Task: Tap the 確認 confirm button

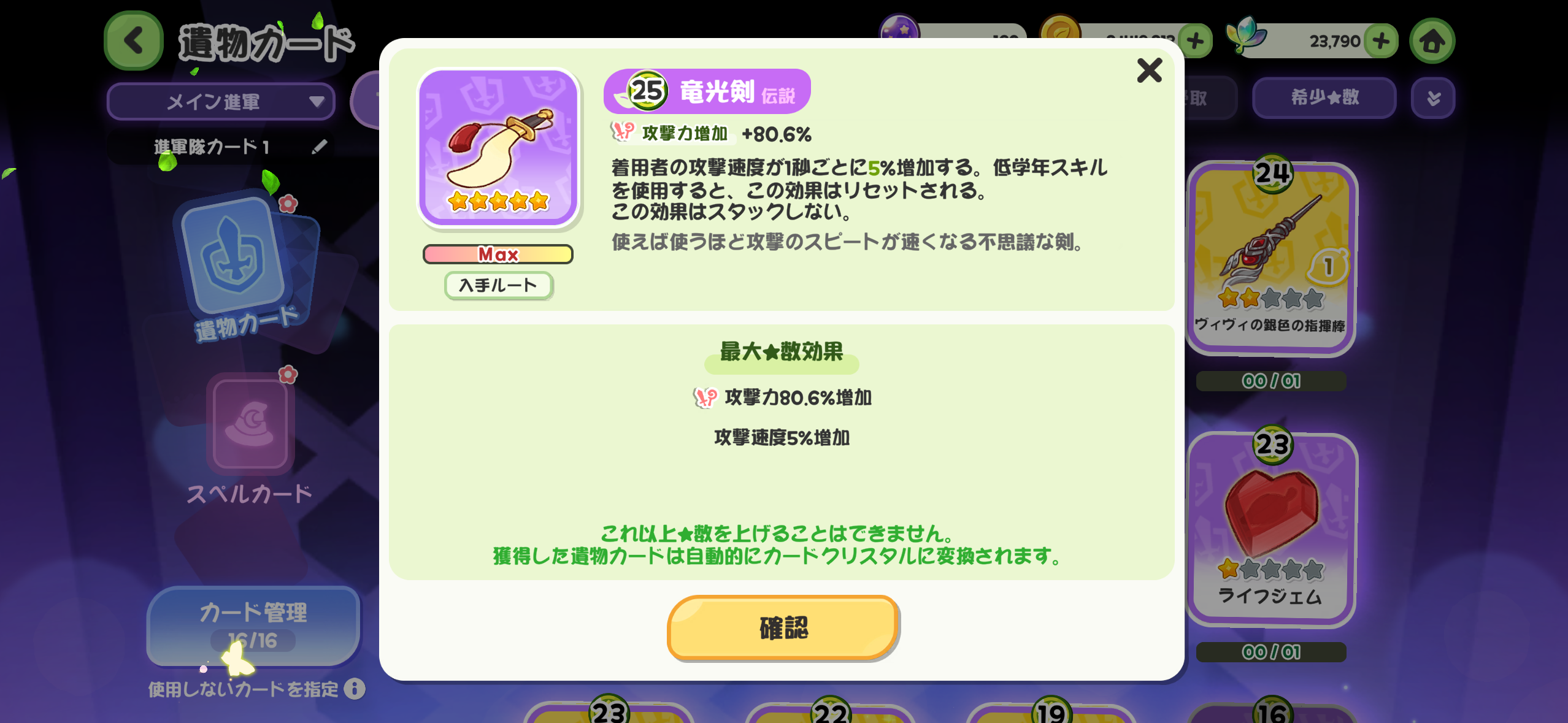Action: click(783, 627)
